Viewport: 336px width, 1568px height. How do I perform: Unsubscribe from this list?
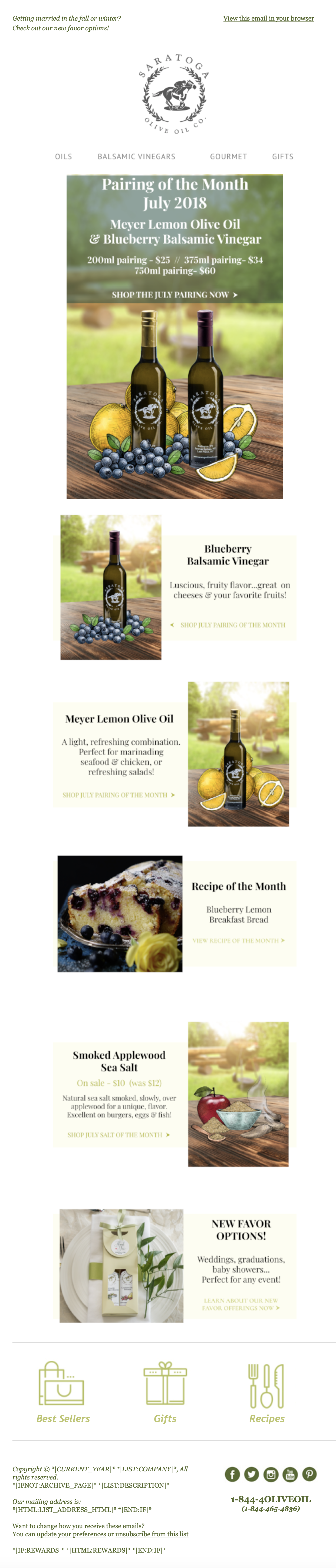[x=151, y=1534]
